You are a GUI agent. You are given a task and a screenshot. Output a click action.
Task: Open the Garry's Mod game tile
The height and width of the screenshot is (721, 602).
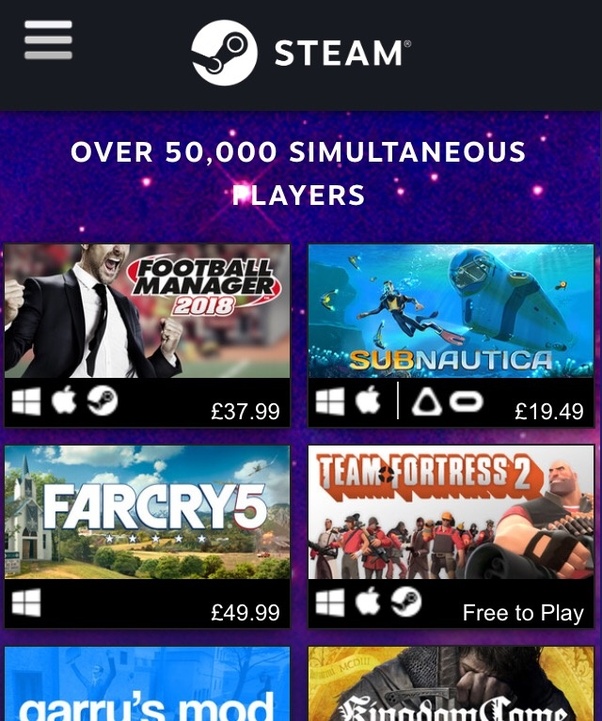[147, 685]
